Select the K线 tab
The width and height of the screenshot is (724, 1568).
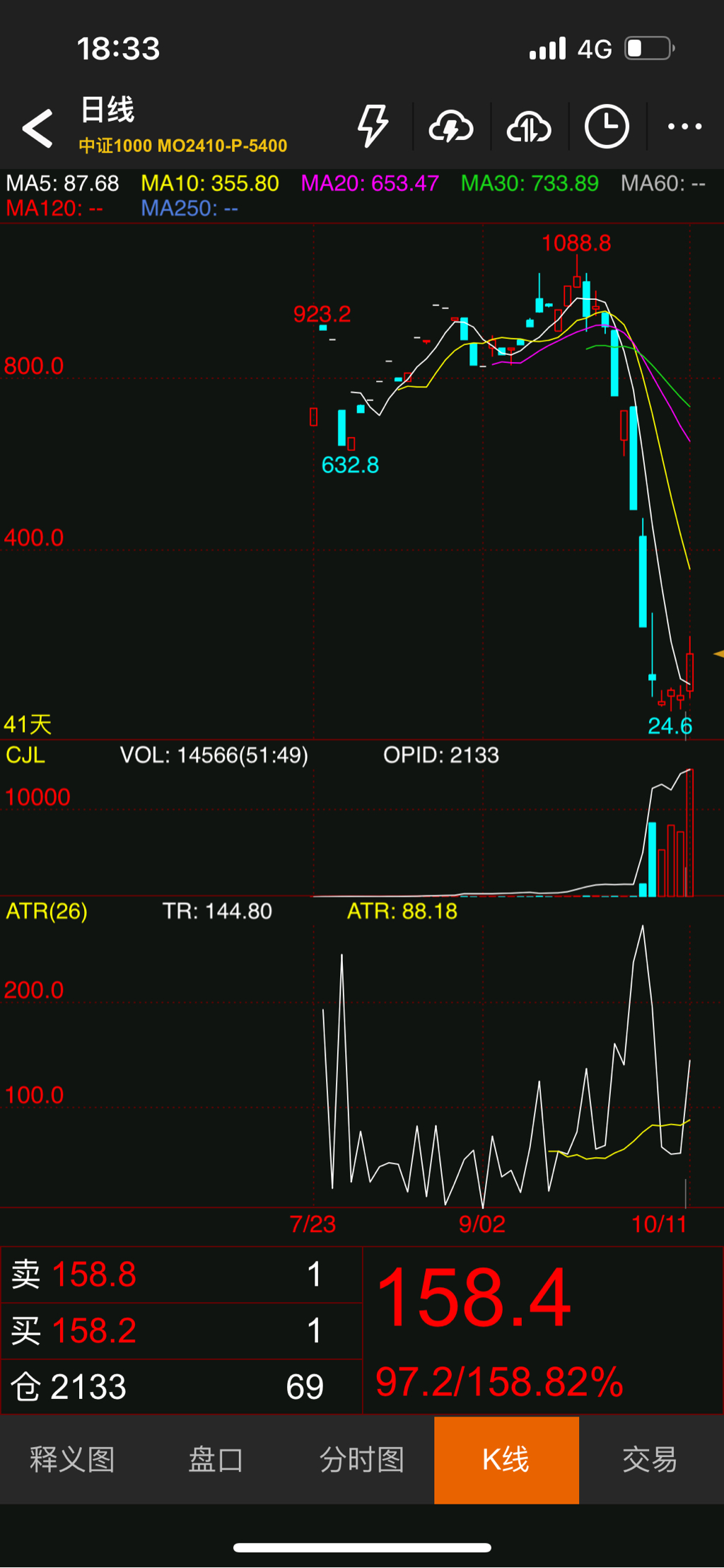(x=506, y=1460)
